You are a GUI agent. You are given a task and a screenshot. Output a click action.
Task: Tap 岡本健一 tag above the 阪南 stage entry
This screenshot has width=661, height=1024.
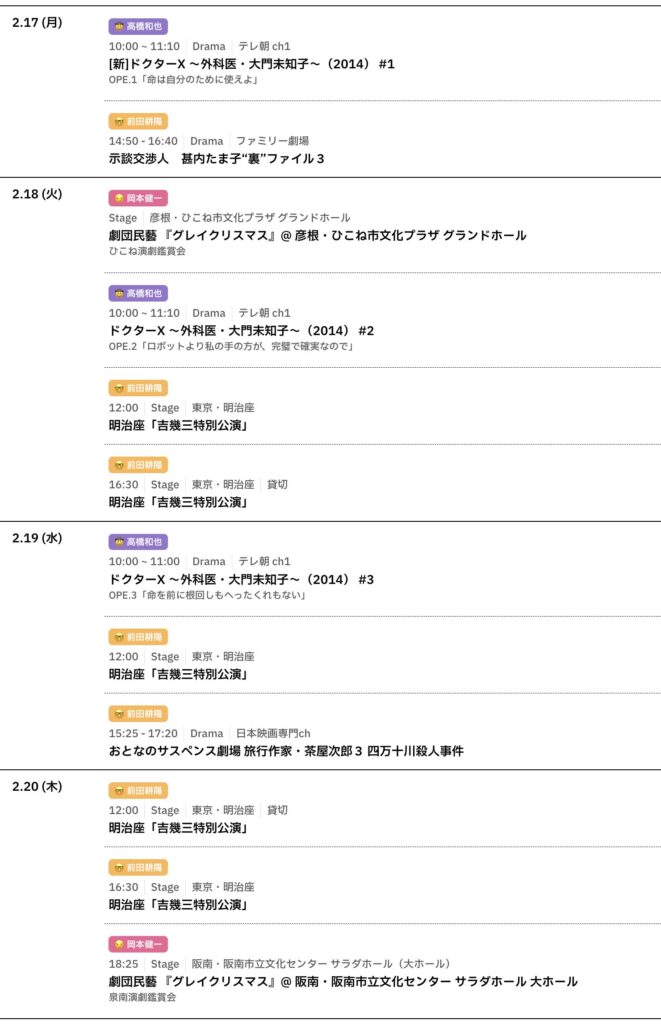click(138, 944)
